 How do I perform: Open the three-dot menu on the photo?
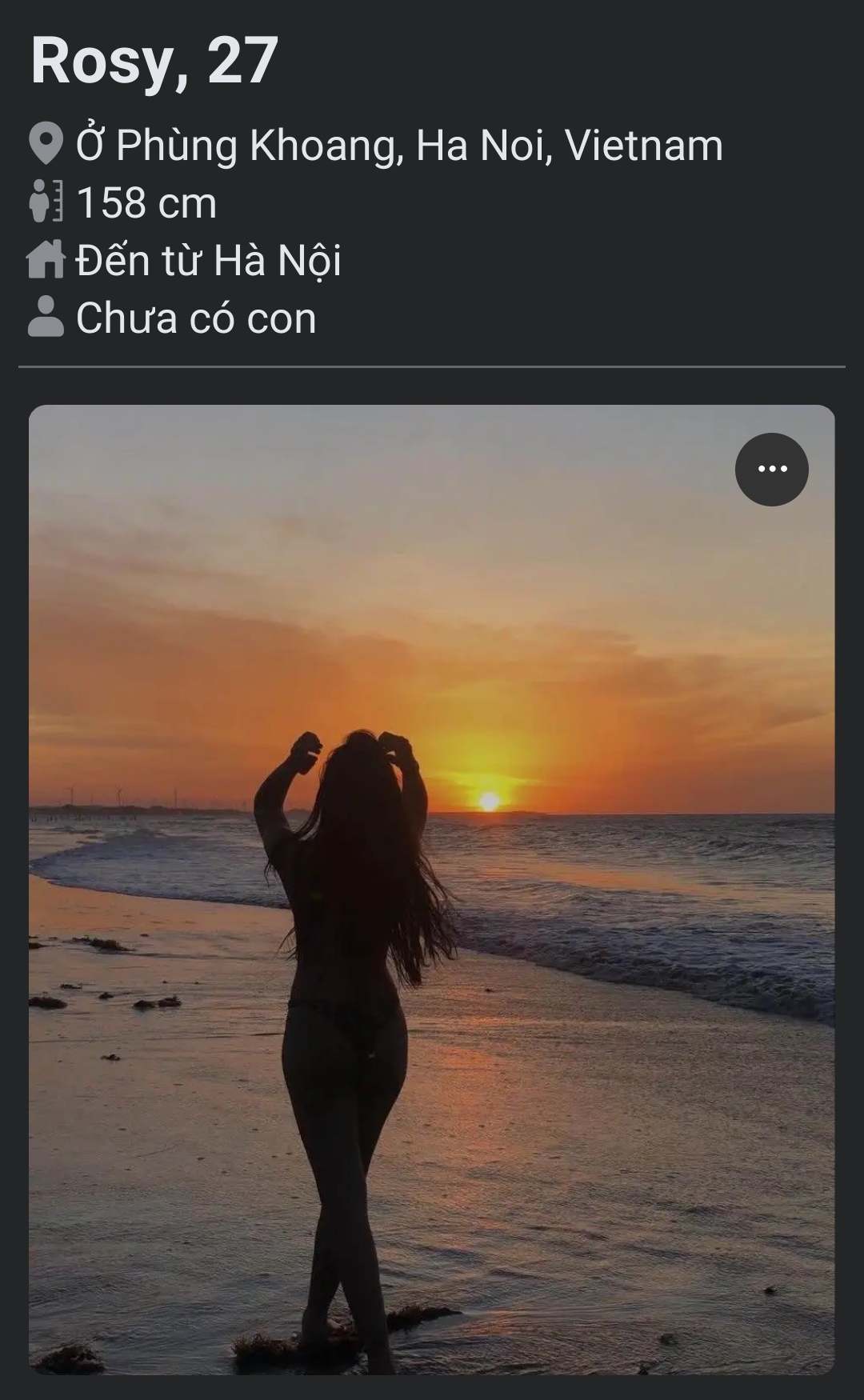[771, 469]
